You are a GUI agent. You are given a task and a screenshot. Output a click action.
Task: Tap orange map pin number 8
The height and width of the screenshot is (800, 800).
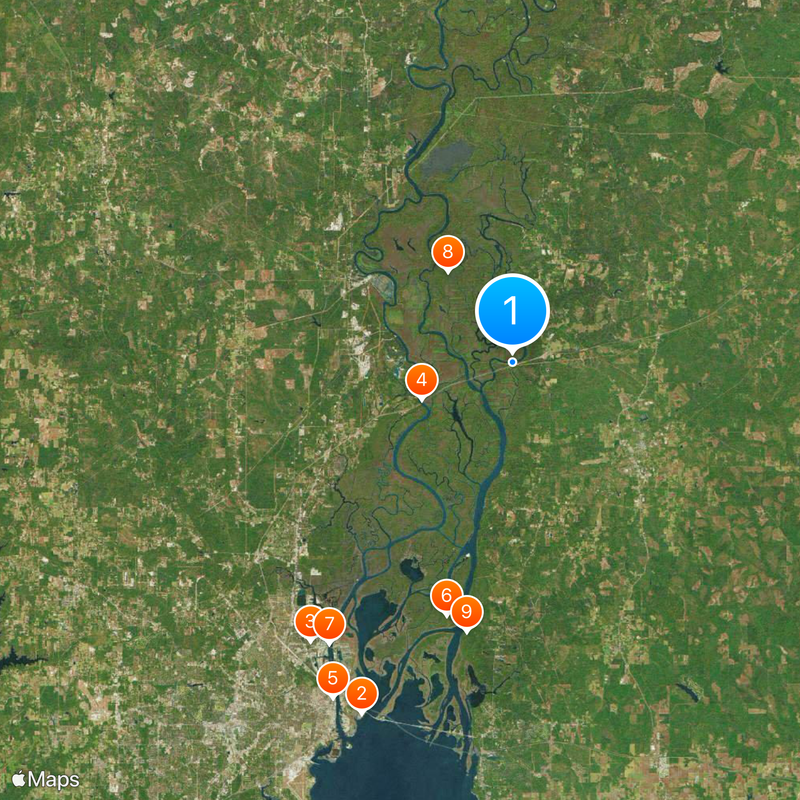pyautogui.click(x=448, y=253)
